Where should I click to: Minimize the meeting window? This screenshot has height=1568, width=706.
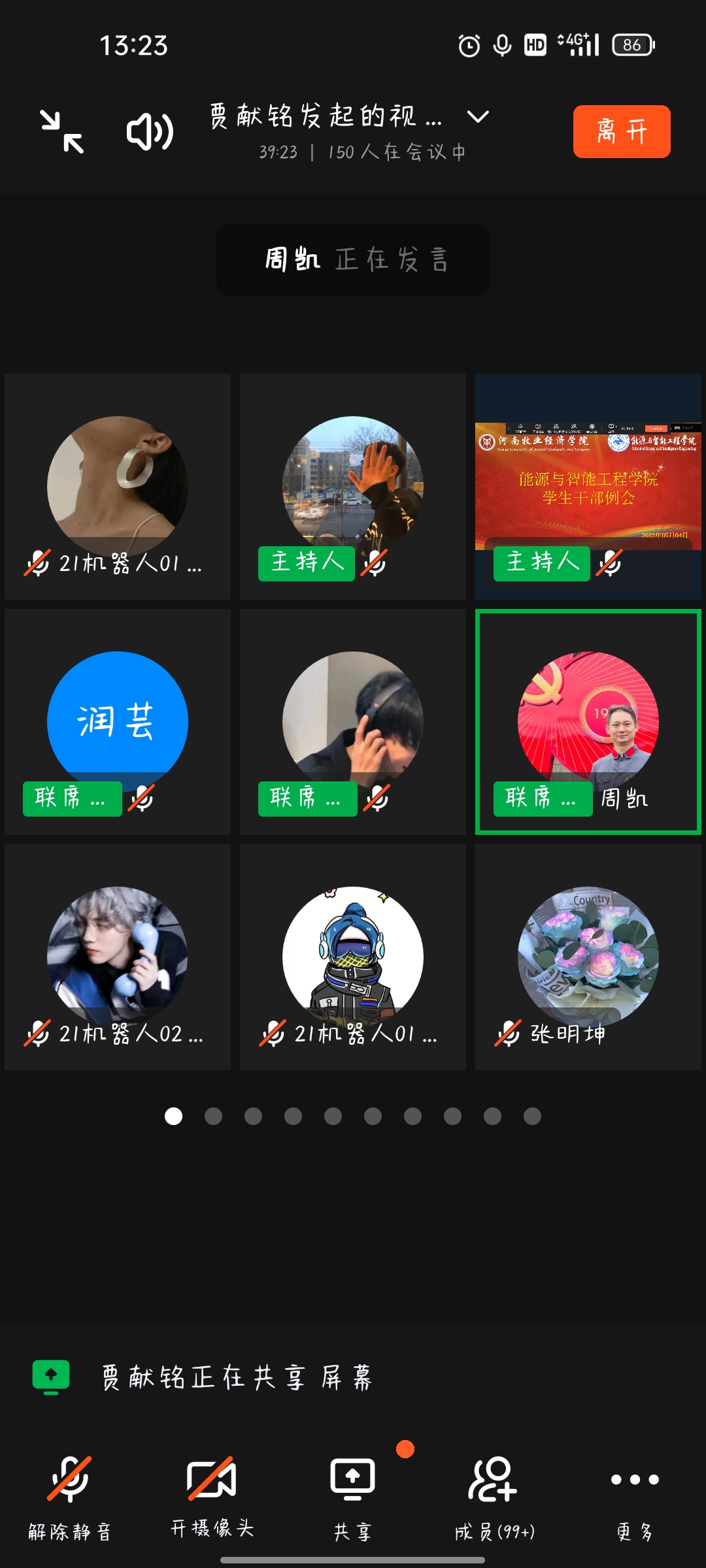[x=62, y=132]
